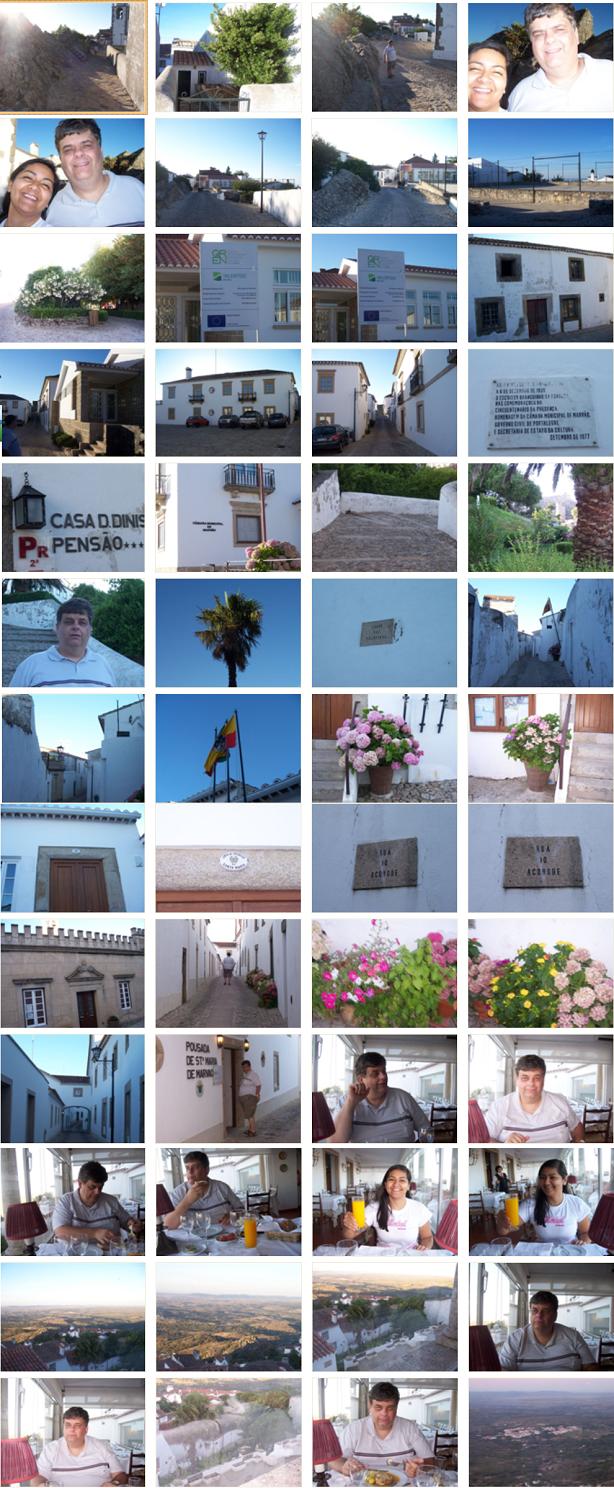Viewport: 614px width, 1488px height.
Task: Select the yellow flowers with pink hydrangeas photo
Action: point(541,973)
